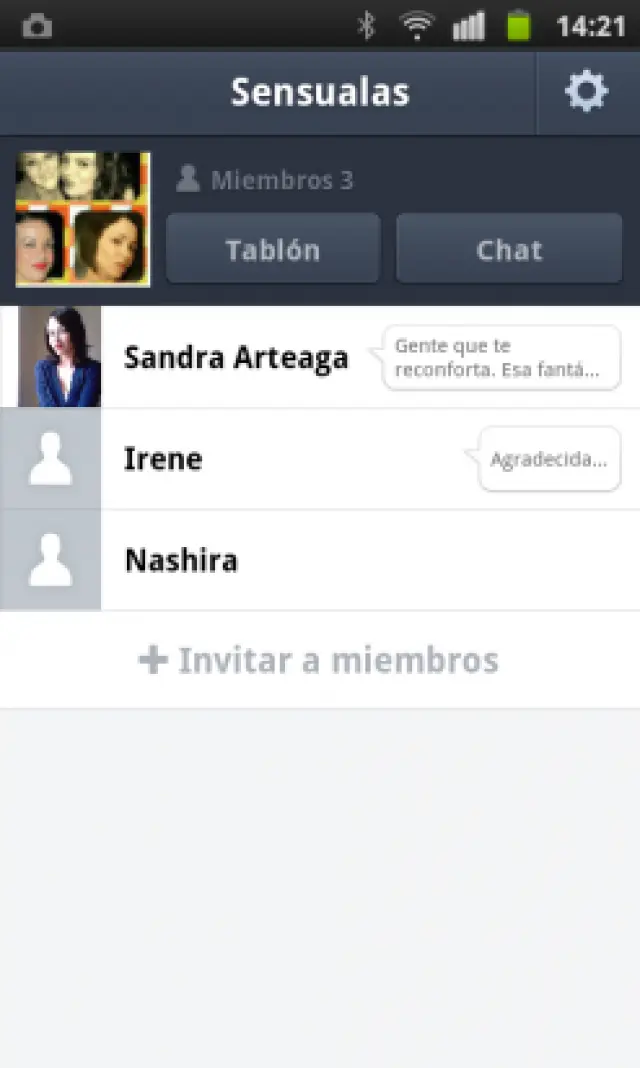Tap Invitar a miembros

(319, 660)
